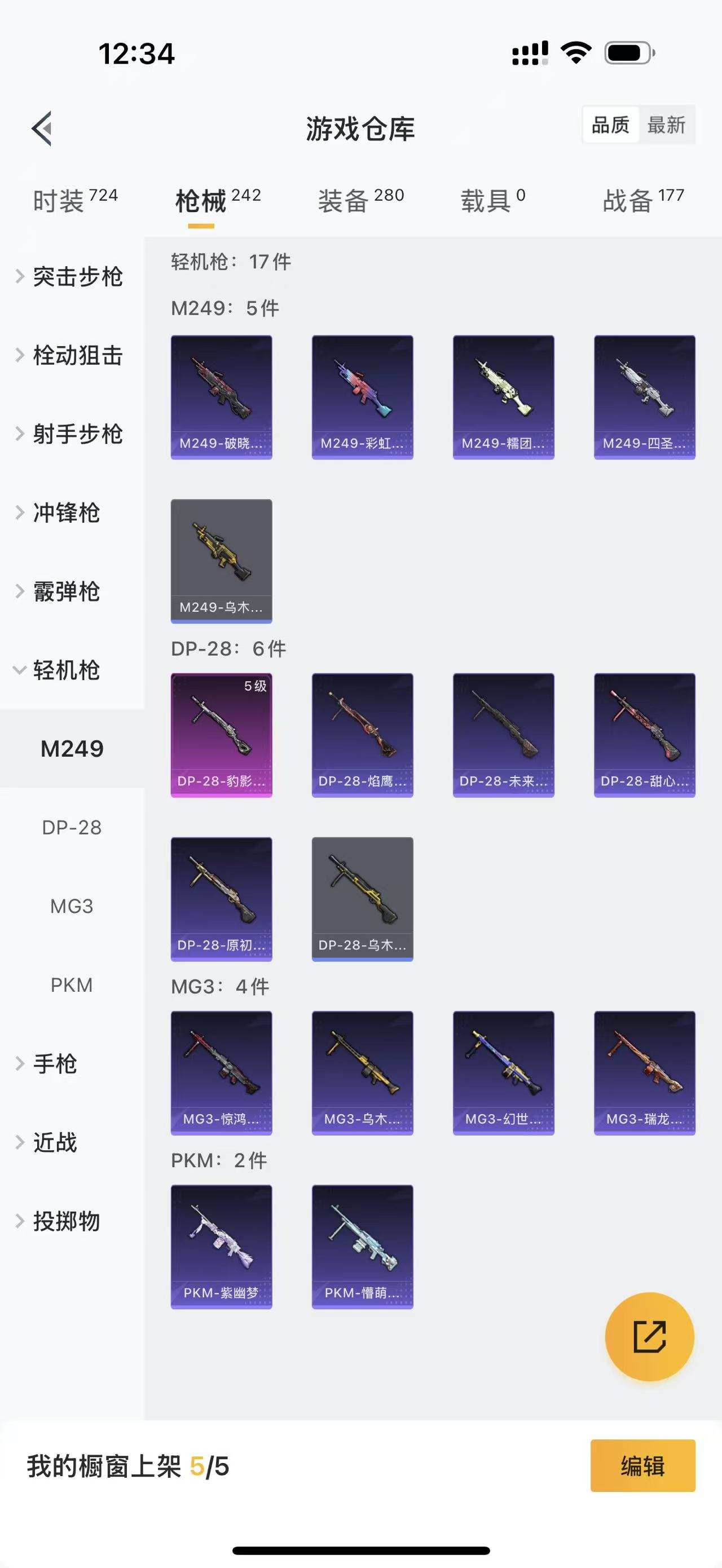The width and height of the screenshot is (722, 1568).
Task: View the MG3-瑞龙 skin
Action: click(644, 1072)
